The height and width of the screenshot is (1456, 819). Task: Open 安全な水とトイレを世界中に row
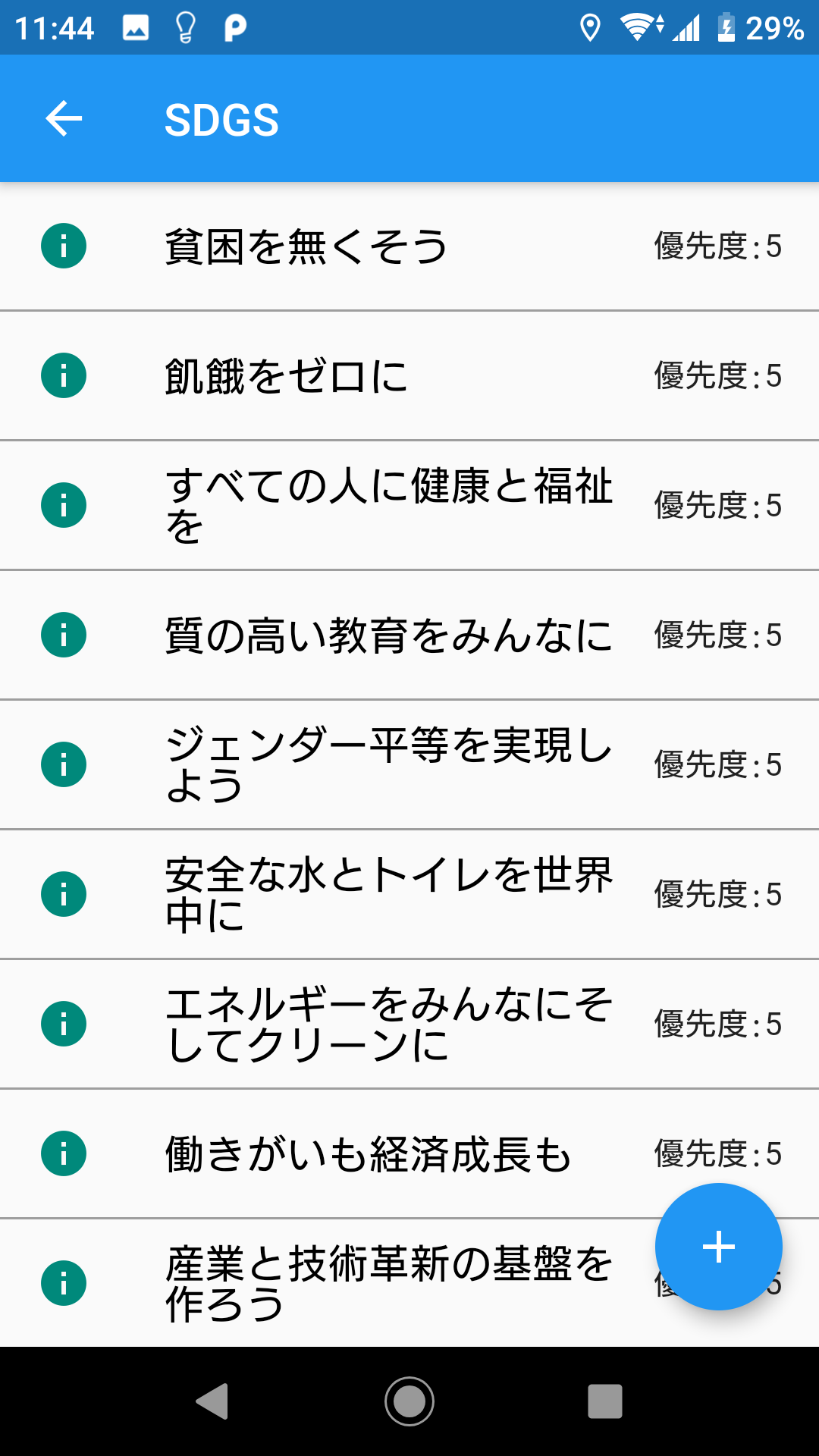point(388,894)
